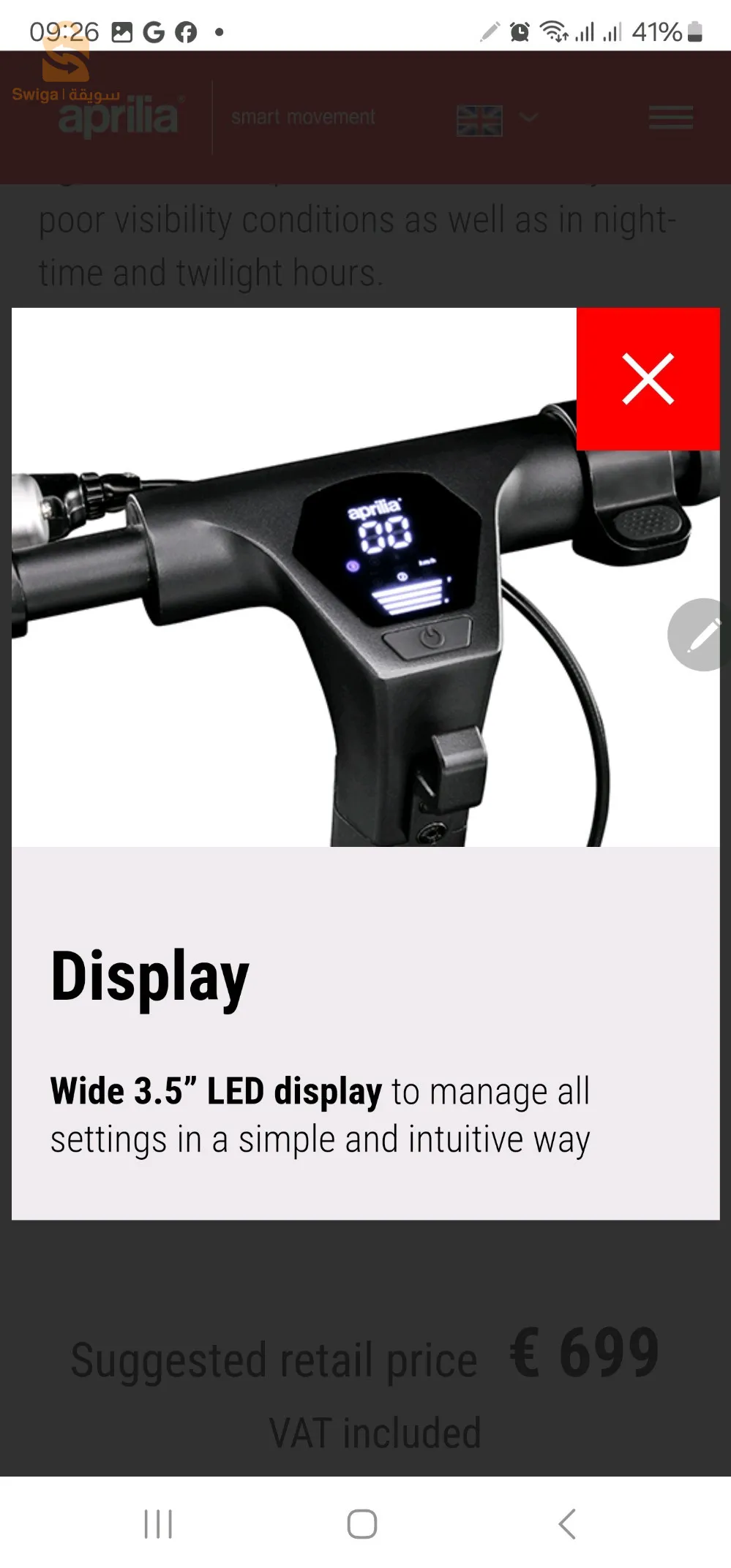
Task: Open the hamburger menu
Action: (670, 118)
